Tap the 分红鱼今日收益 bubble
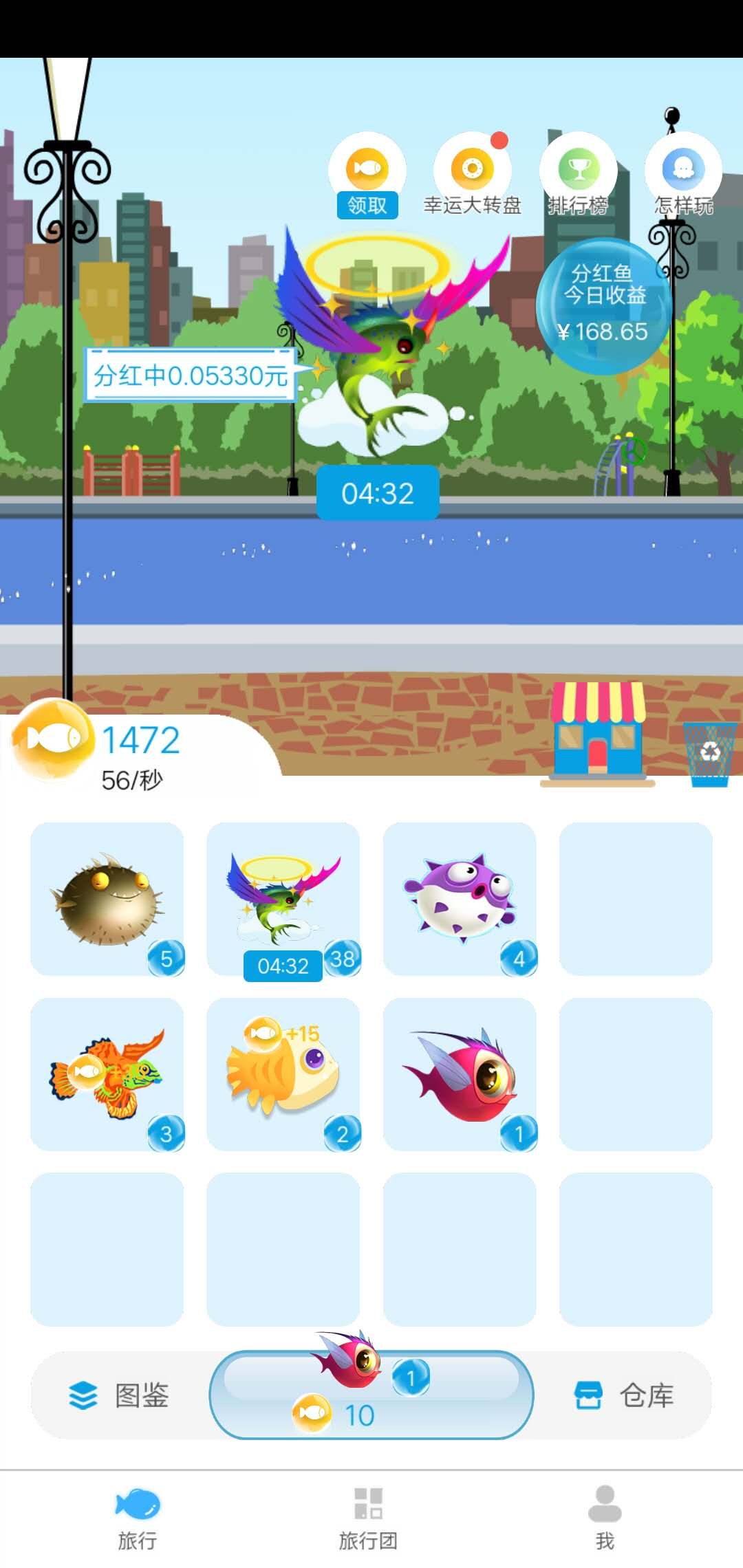Viewport: 743px width, 1568px height. (603, 305)
